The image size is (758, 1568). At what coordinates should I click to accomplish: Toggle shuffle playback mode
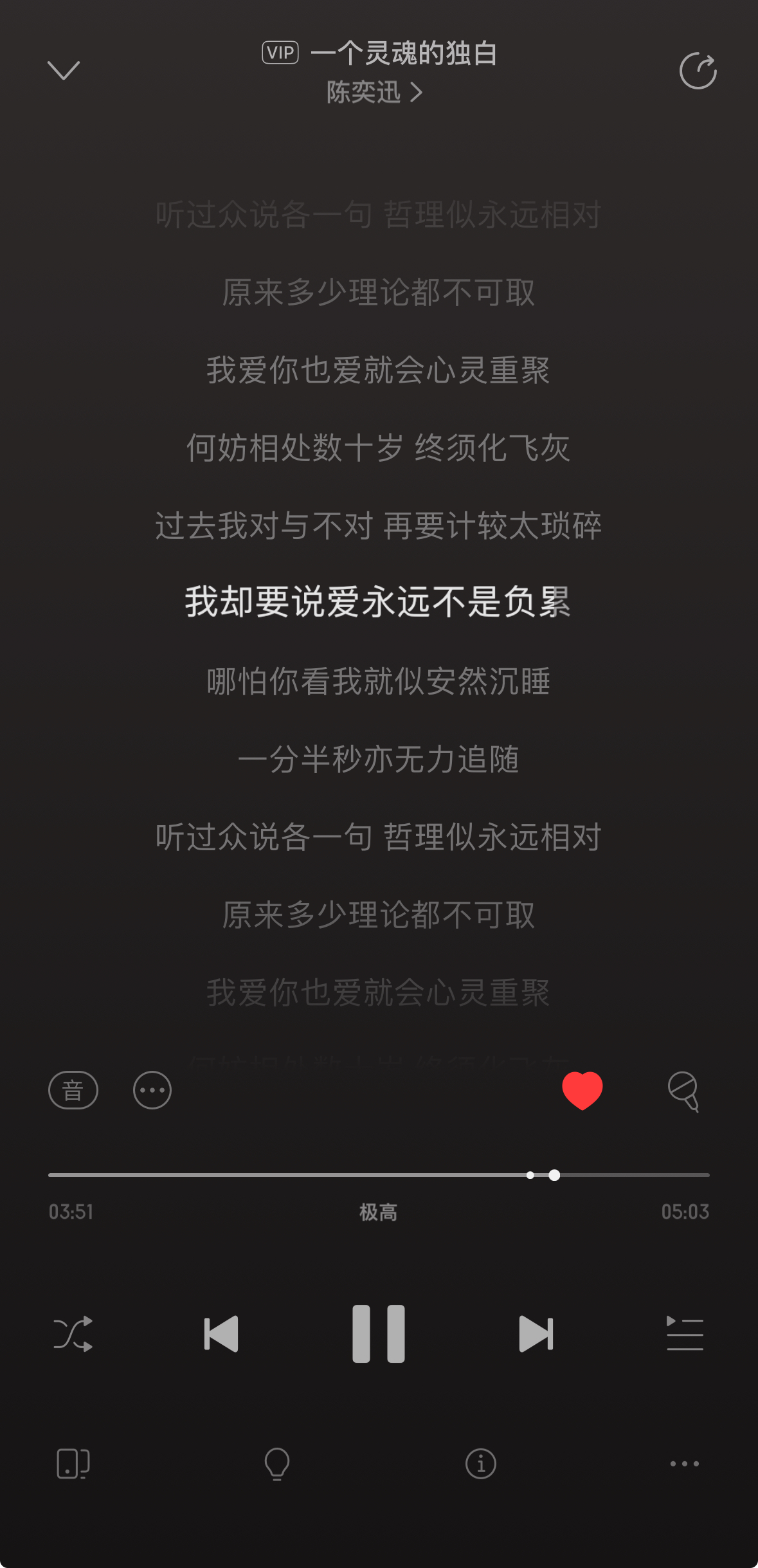(x=73, y=1334)
